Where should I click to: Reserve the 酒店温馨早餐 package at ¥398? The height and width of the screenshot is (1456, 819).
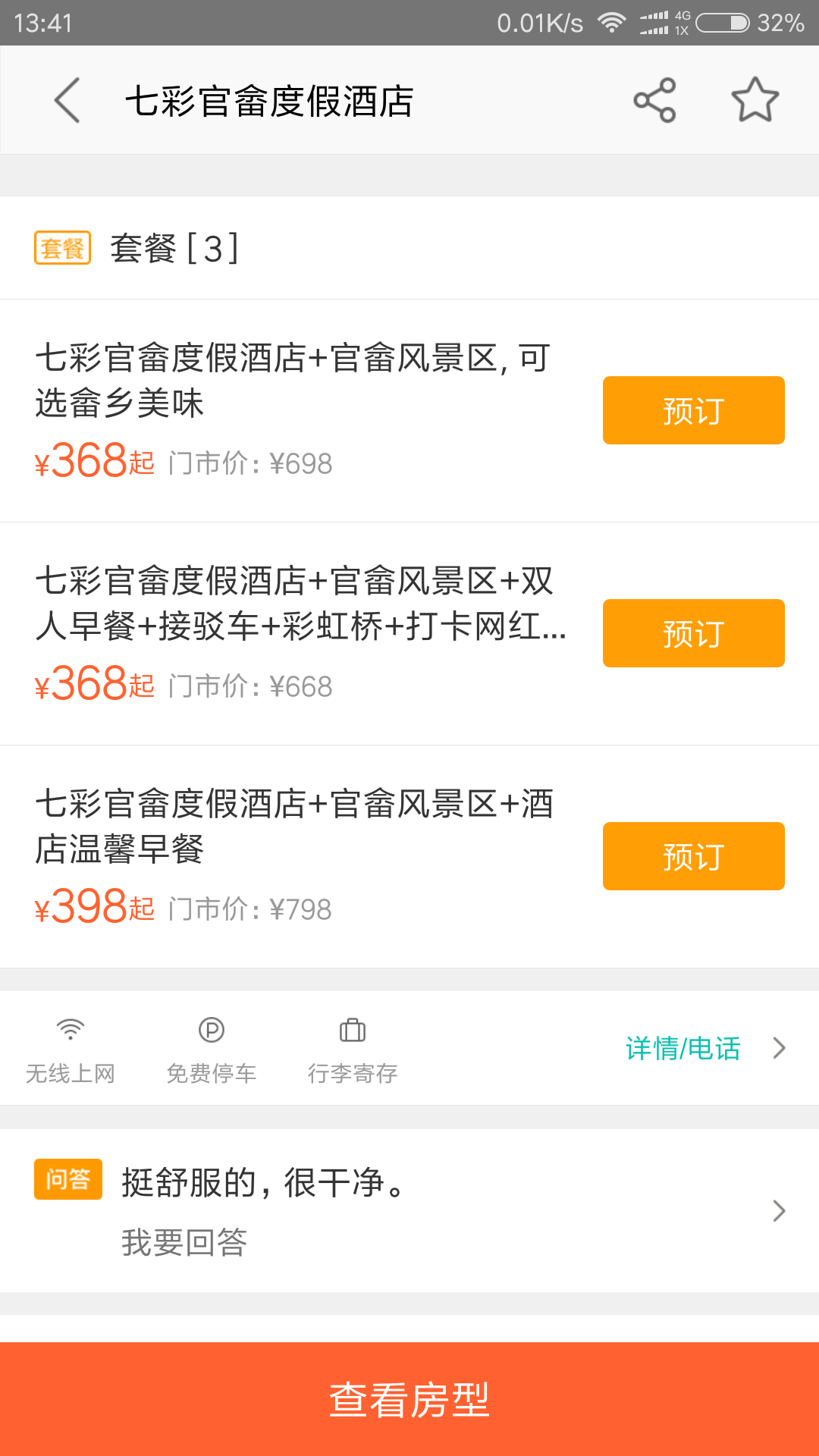pyautogui.click(x=693, y=856)
